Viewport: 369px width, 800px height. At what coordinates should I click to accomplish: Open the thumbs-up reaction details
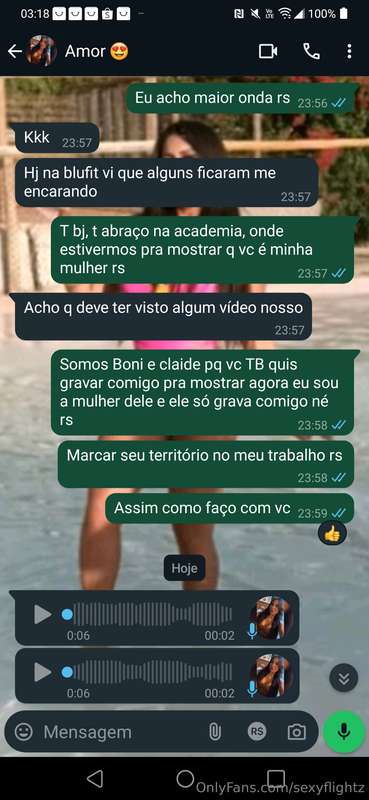pos(332,534)
